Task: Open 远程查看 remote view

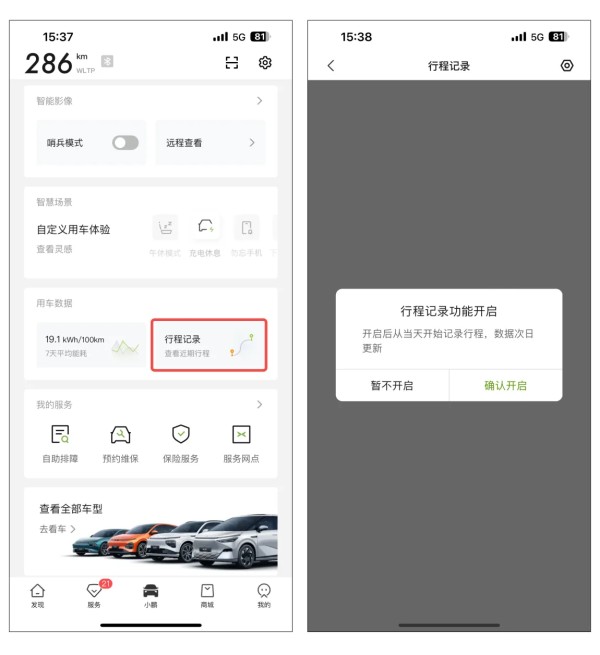Action: coord(210,143)
